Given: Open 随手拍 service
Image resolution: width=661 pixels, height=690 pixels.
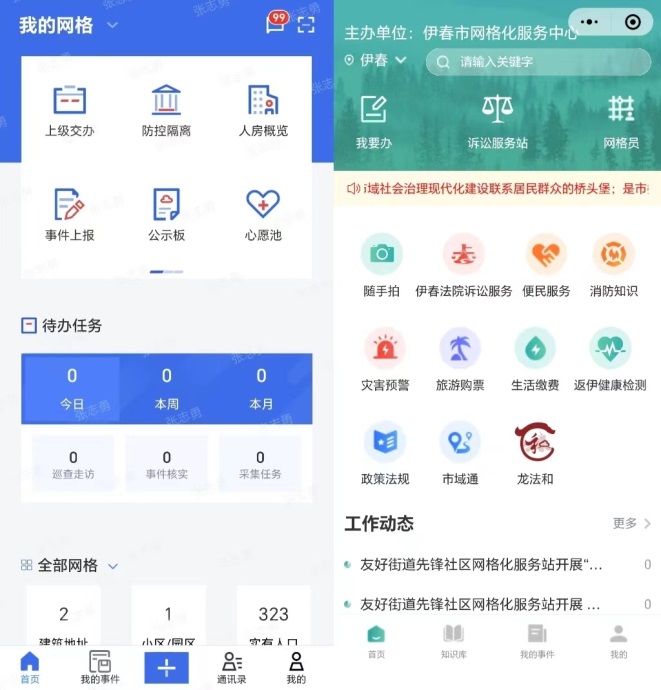Looking at the screenshot, I should click(381, 265).
